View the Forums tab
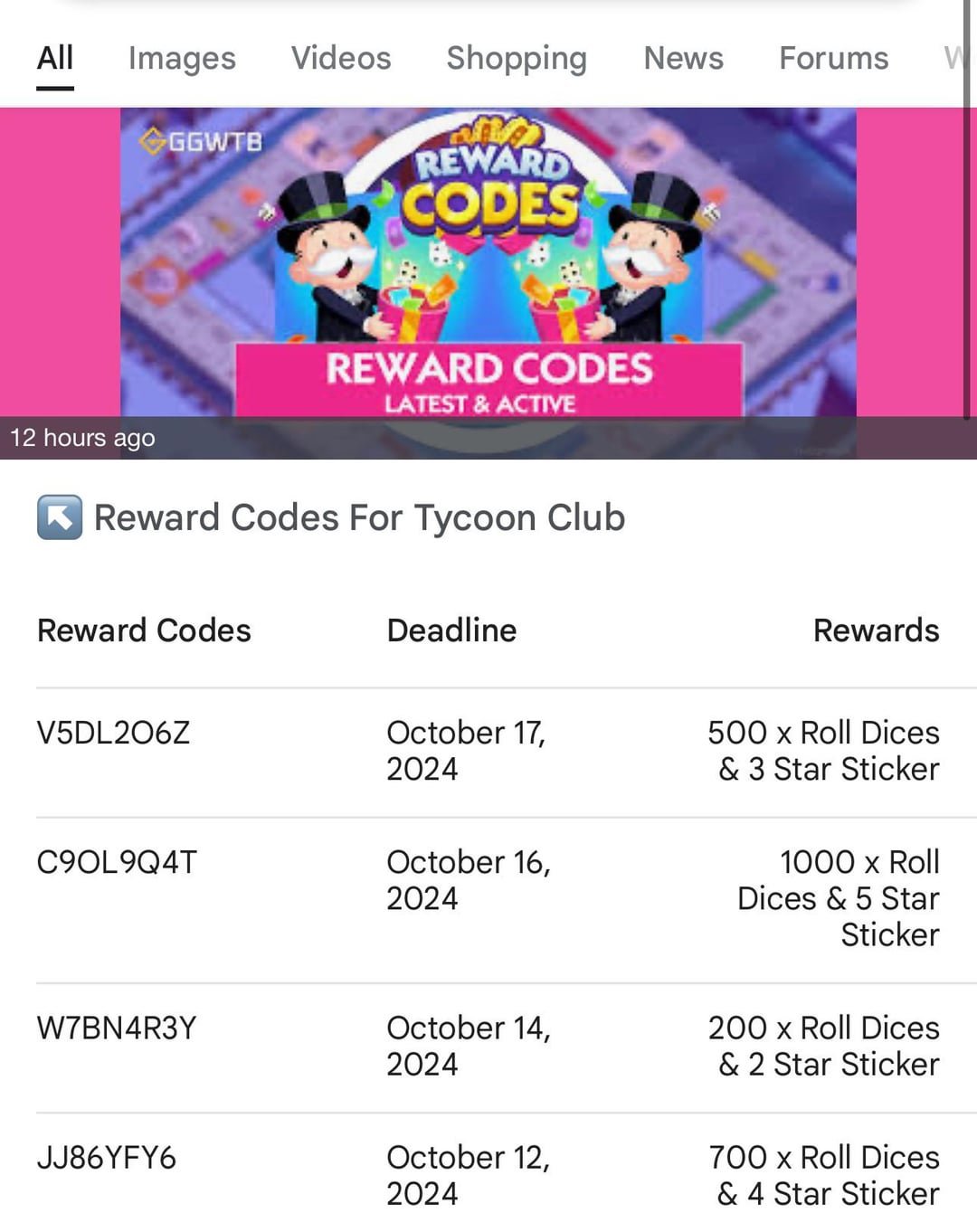The width and height of the screenshot is (977, 1232). point(833,59)
